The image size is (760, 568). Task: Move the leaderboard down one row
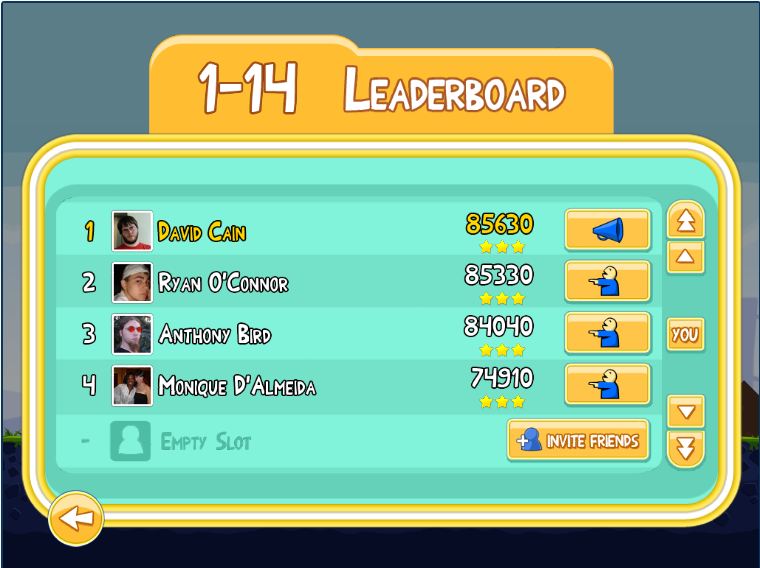pyautogui.click(x=686, y=411)
